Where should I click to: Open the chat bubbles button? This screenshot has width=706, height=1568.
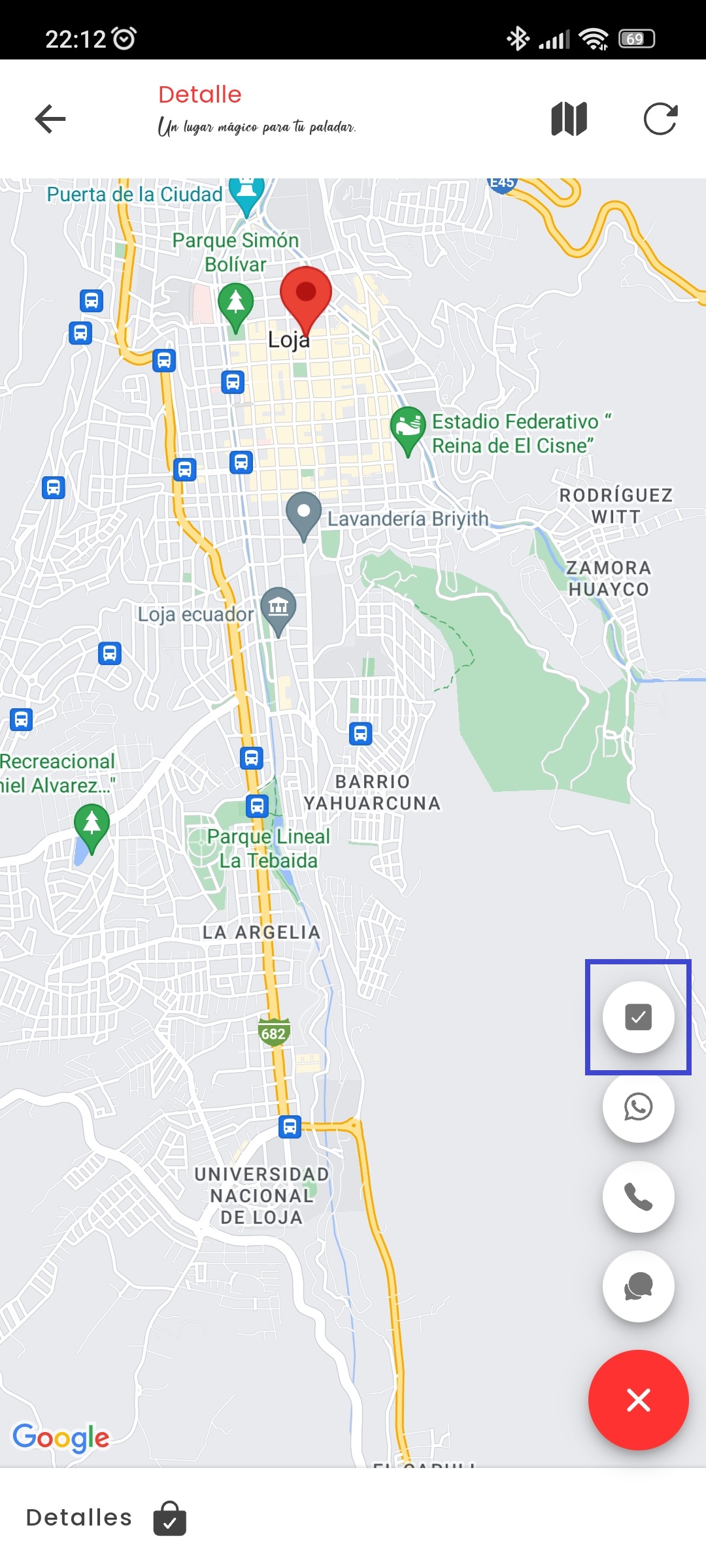(x=638, y=1286)
